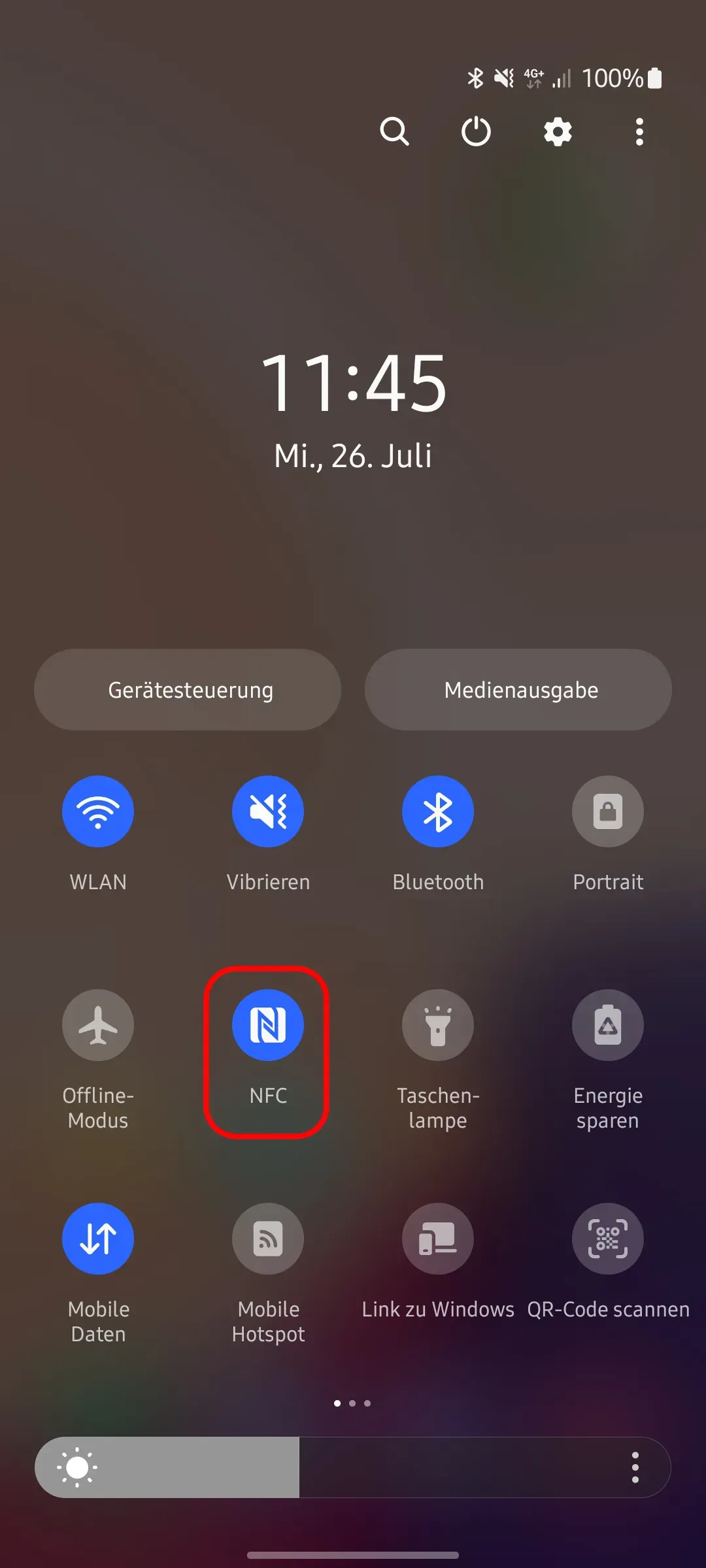Tap the brightness slider bar
This screenshot has height=1568, width=706.
coord(327,1467)
